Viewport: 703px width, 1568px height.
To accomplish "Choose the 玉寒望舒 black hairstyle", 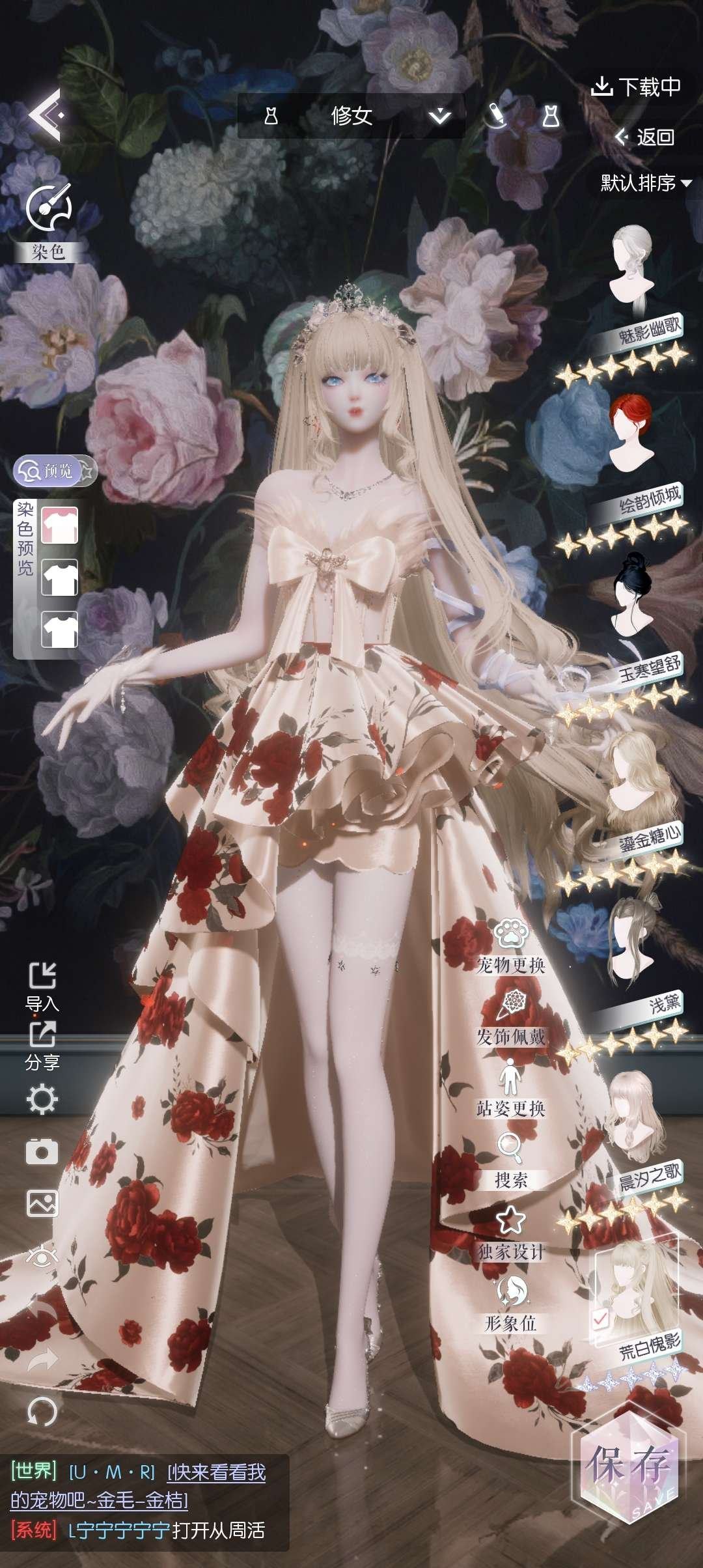I will click(633, 596).
